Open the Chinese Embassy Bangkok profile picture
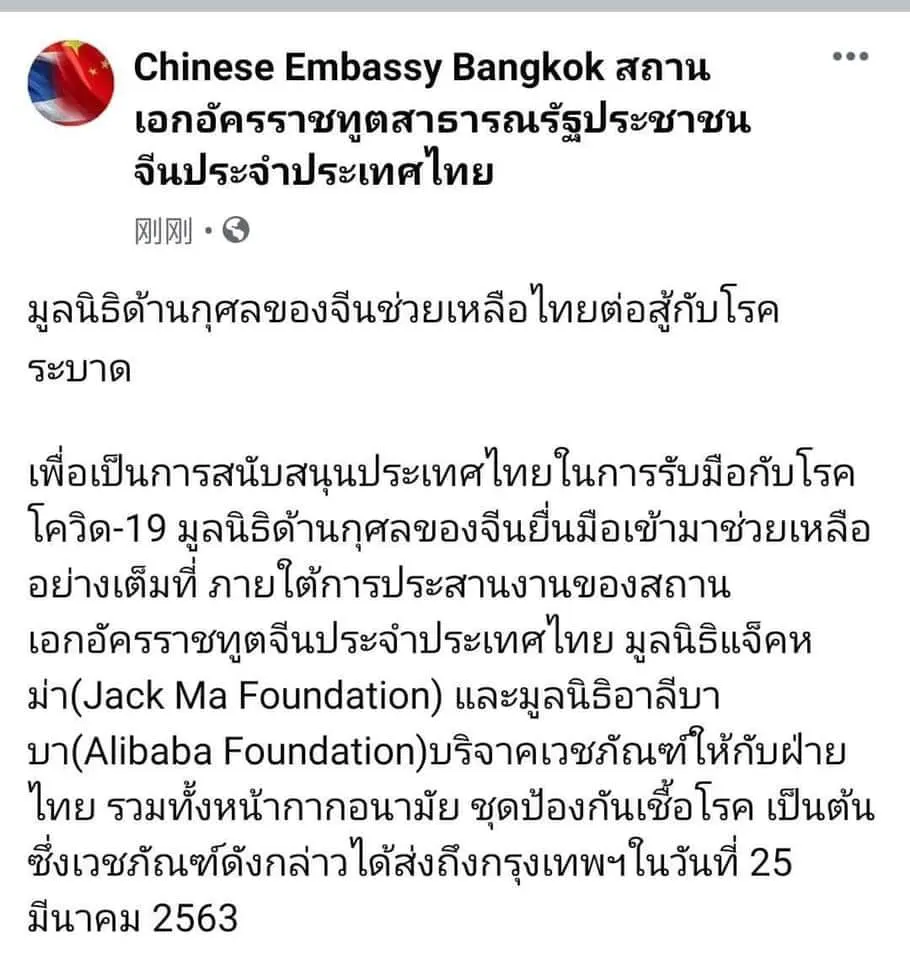 (x=71, y=83)
